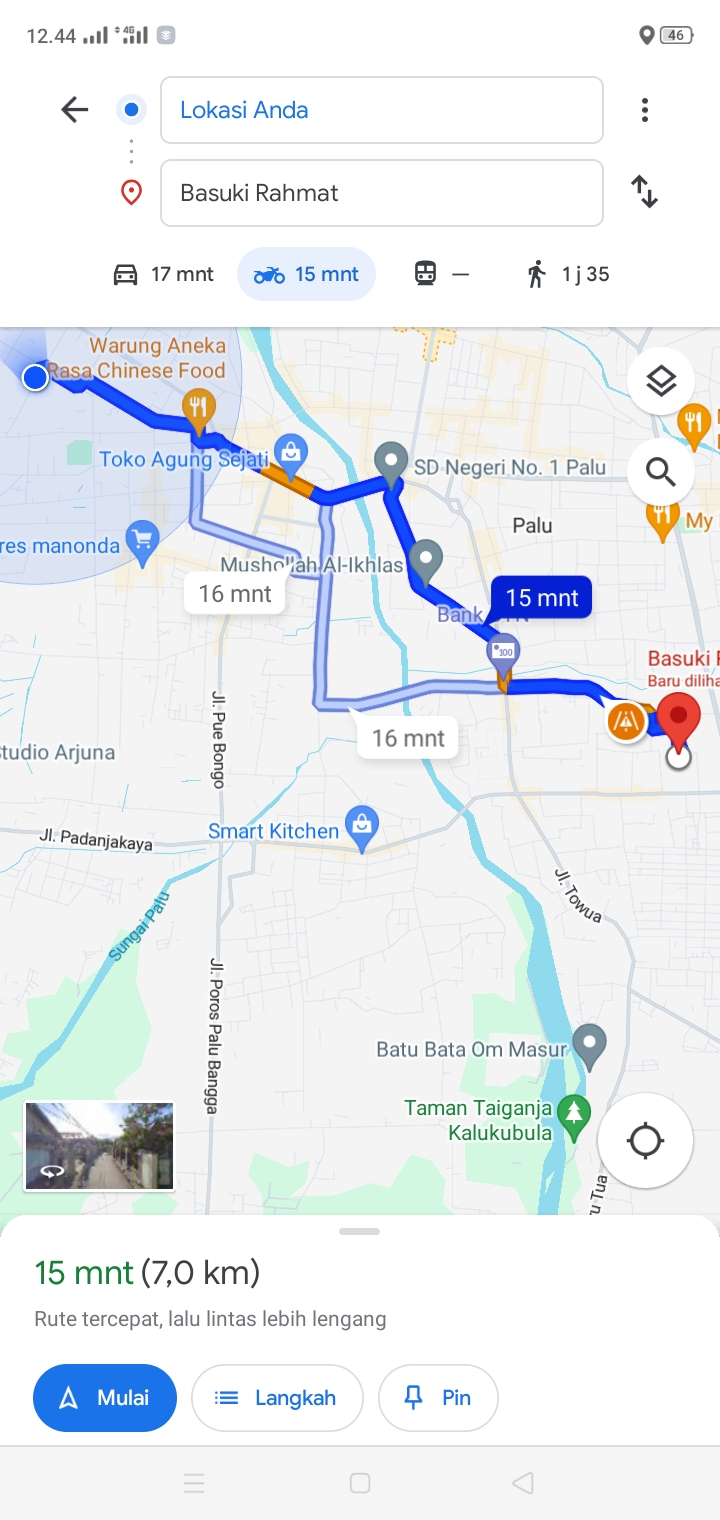
Task: Switch to walking mode 1 j 35
Action: tap(567, 274)
